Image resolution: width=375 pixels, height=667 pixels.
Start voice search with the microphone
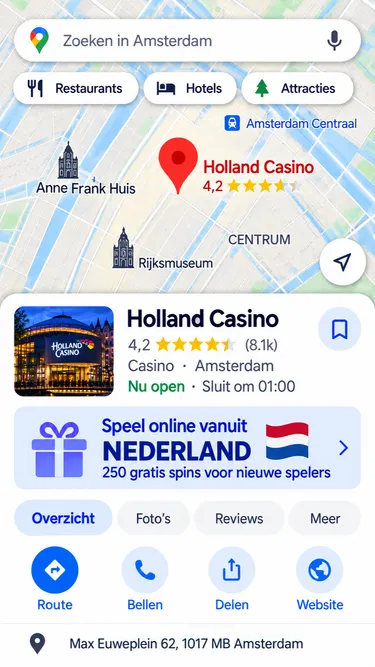pyautogui.click(x=334, y=41)
